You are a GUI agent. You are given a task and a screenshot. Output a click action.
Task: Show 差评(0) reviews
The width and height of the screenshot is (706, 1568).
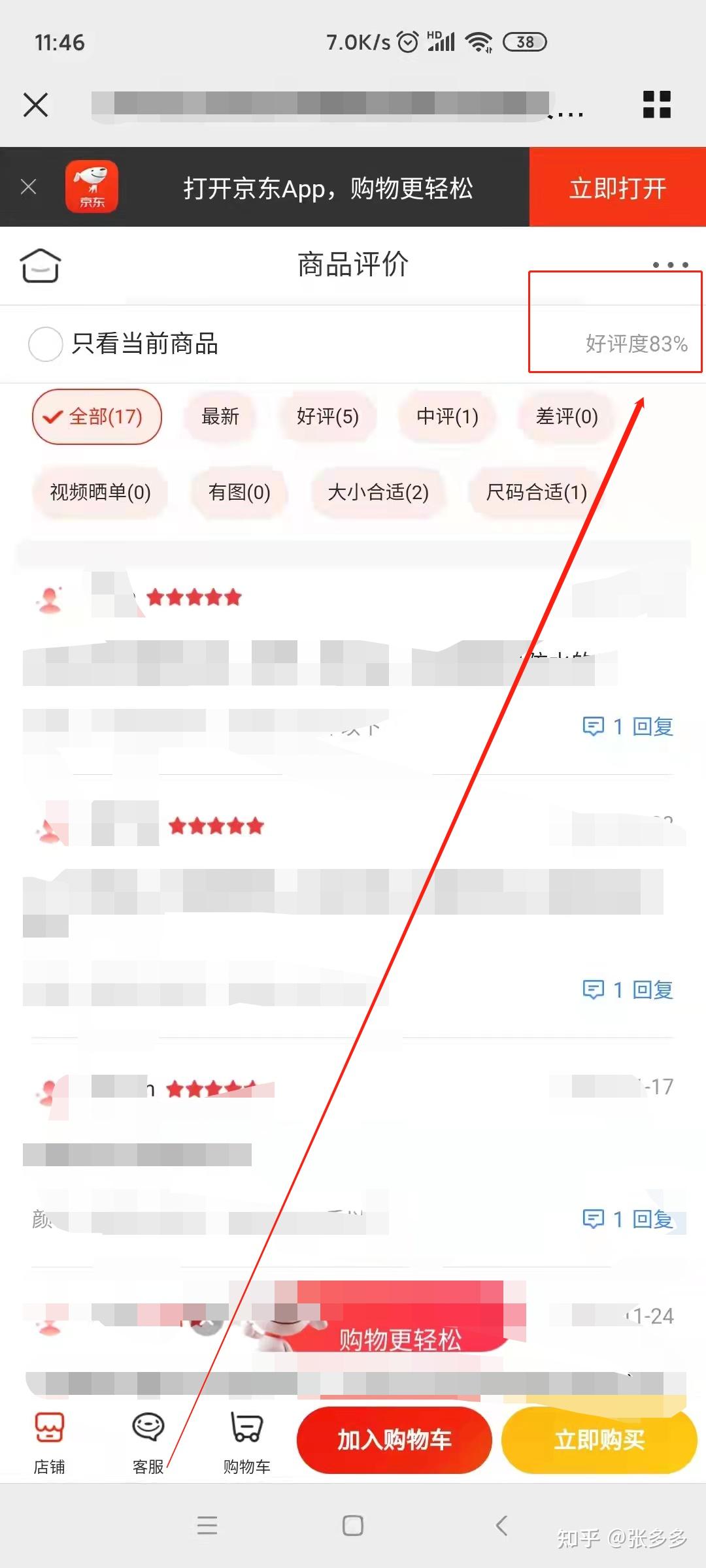(x=567, y=417)
